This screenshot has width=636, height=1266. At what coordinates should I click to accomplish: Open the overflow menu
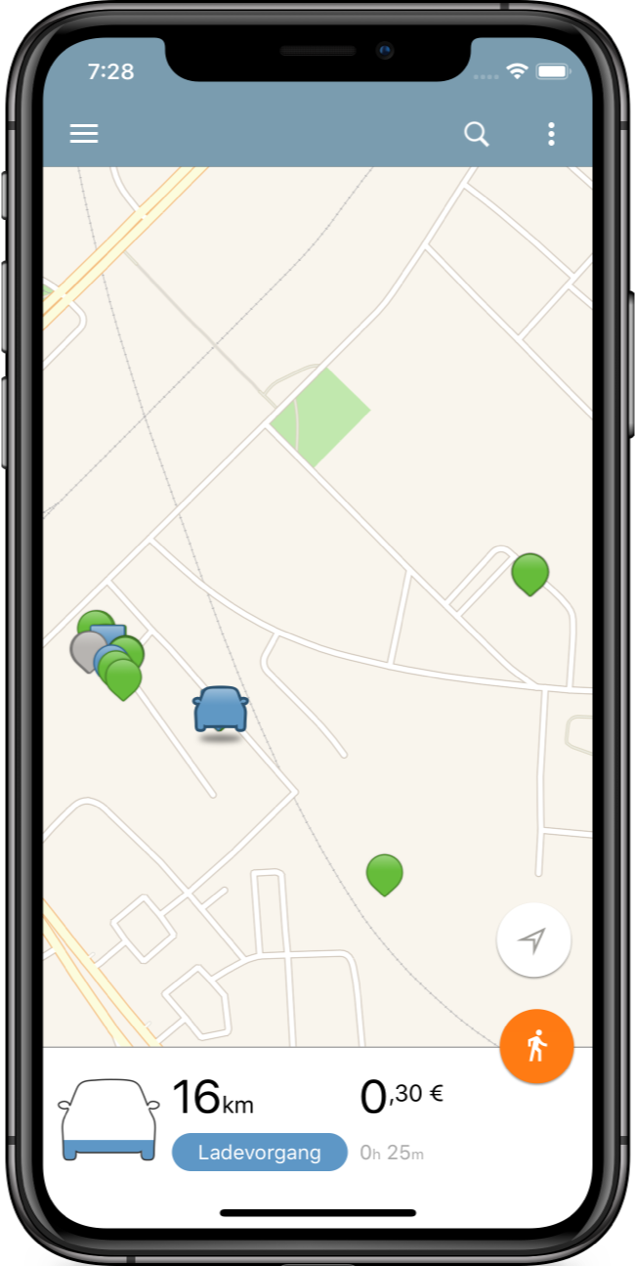click(x=551, y=134)
